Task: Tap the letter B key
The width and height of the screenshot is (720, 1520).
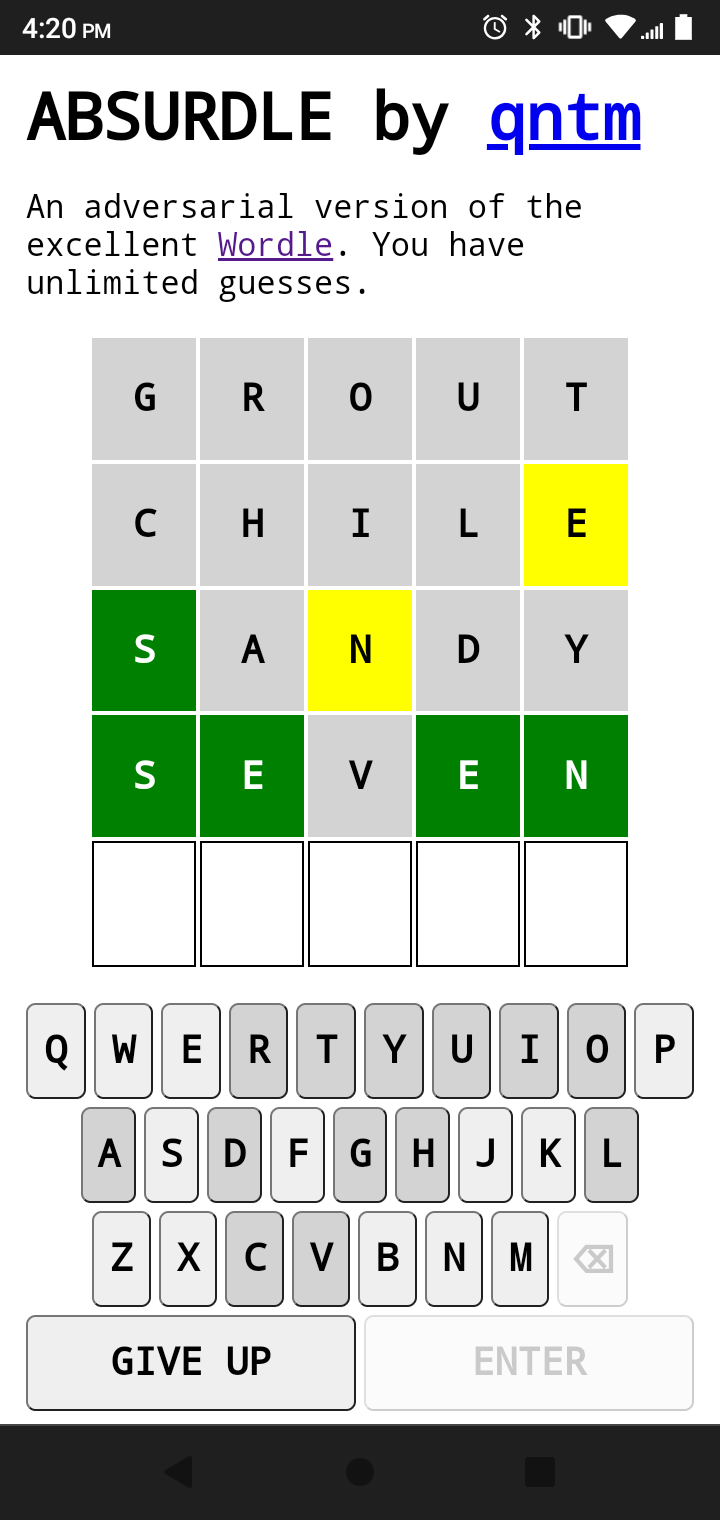Action: click(x=387, y=1258)
